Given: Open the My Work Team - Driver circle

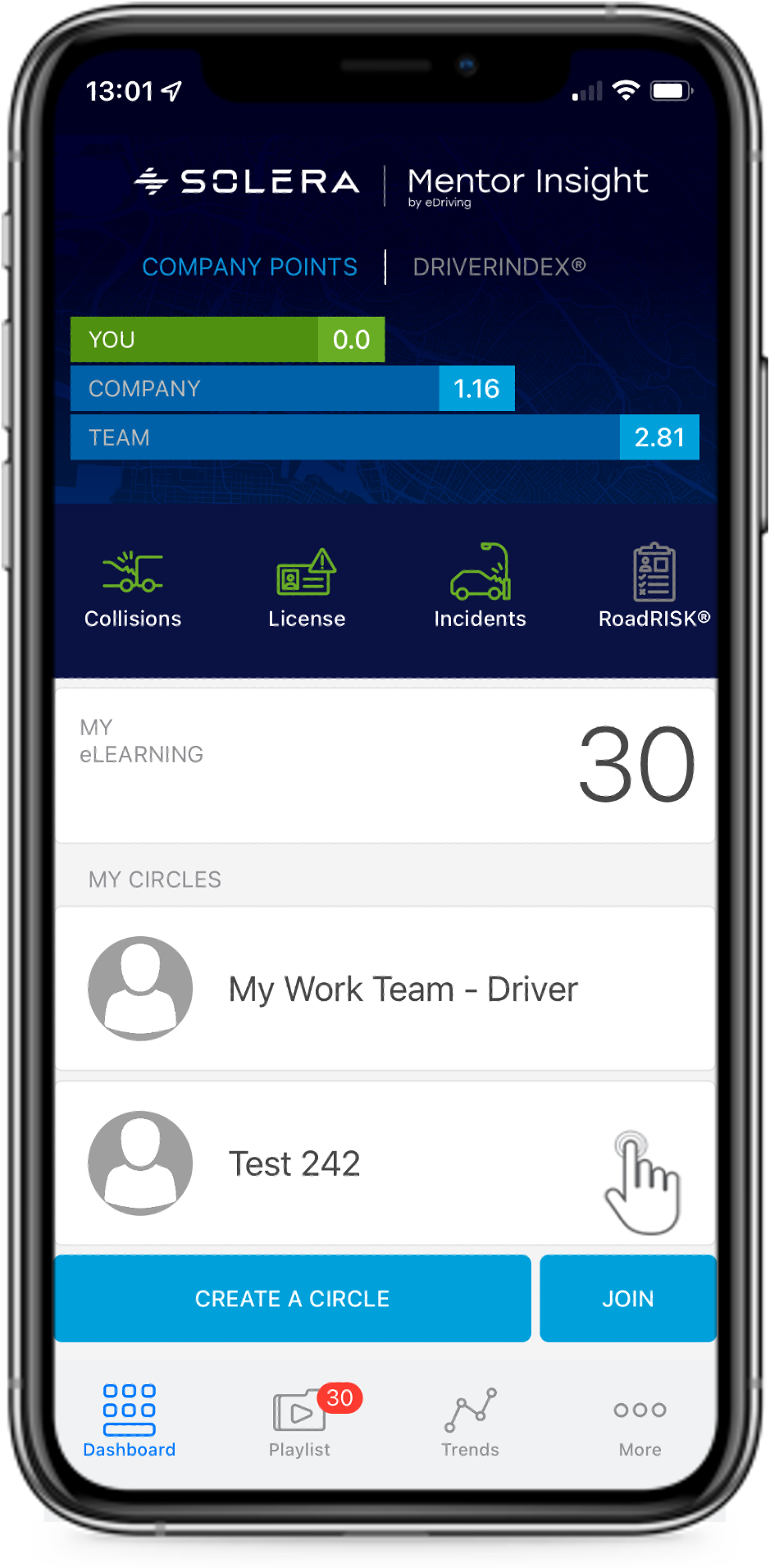Looking at the screenshot, I should coord(385,989).
